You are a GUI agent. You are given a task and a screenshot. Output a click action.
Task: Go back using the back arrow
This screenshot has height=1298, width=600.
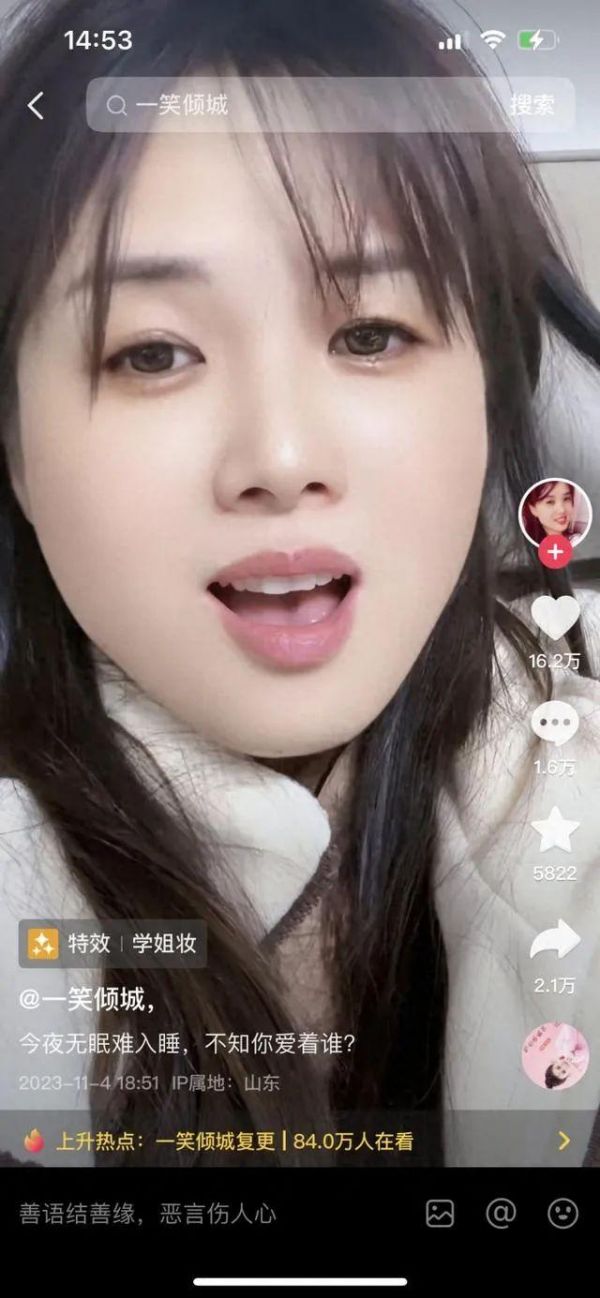pos(36,105)
